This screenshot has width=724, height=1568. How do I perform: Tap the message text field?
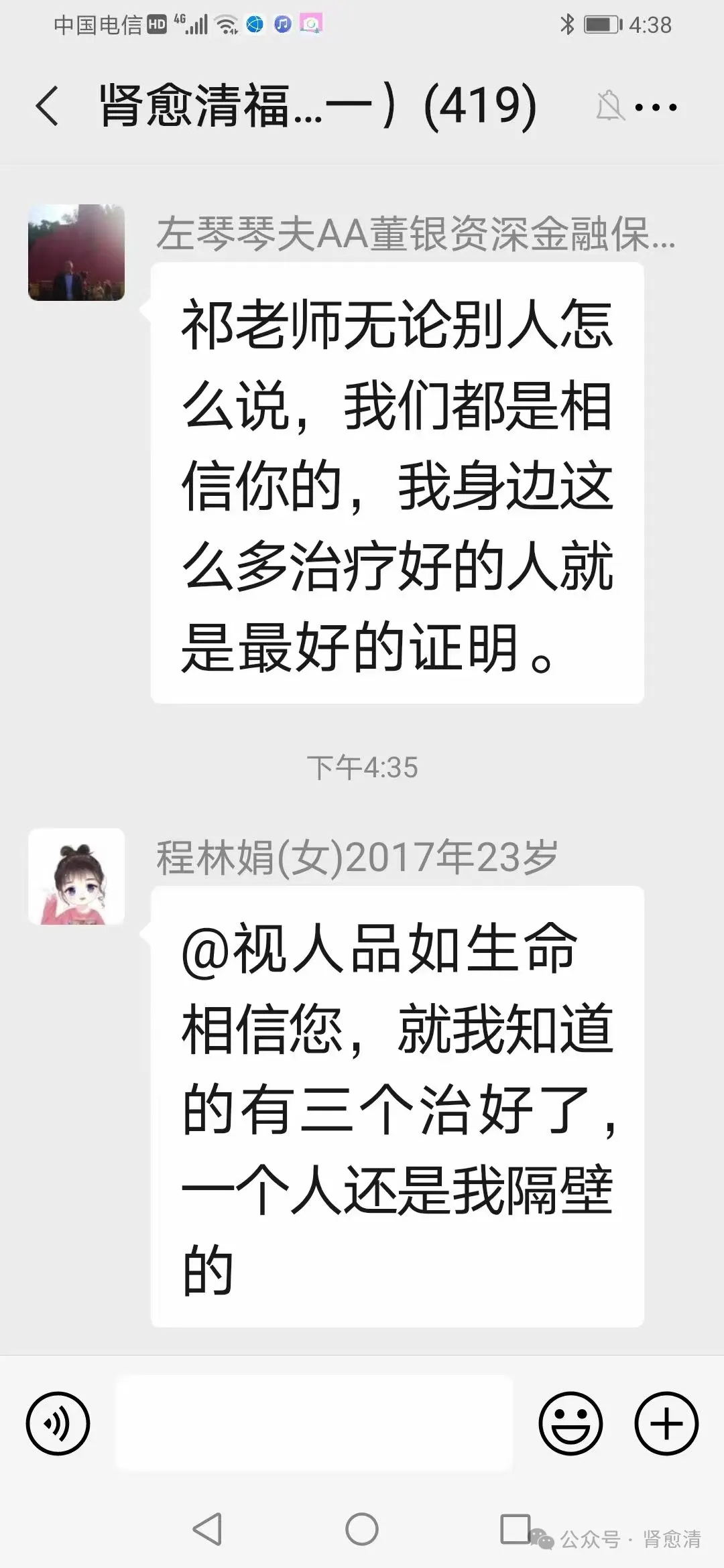tap(314, 1423)
